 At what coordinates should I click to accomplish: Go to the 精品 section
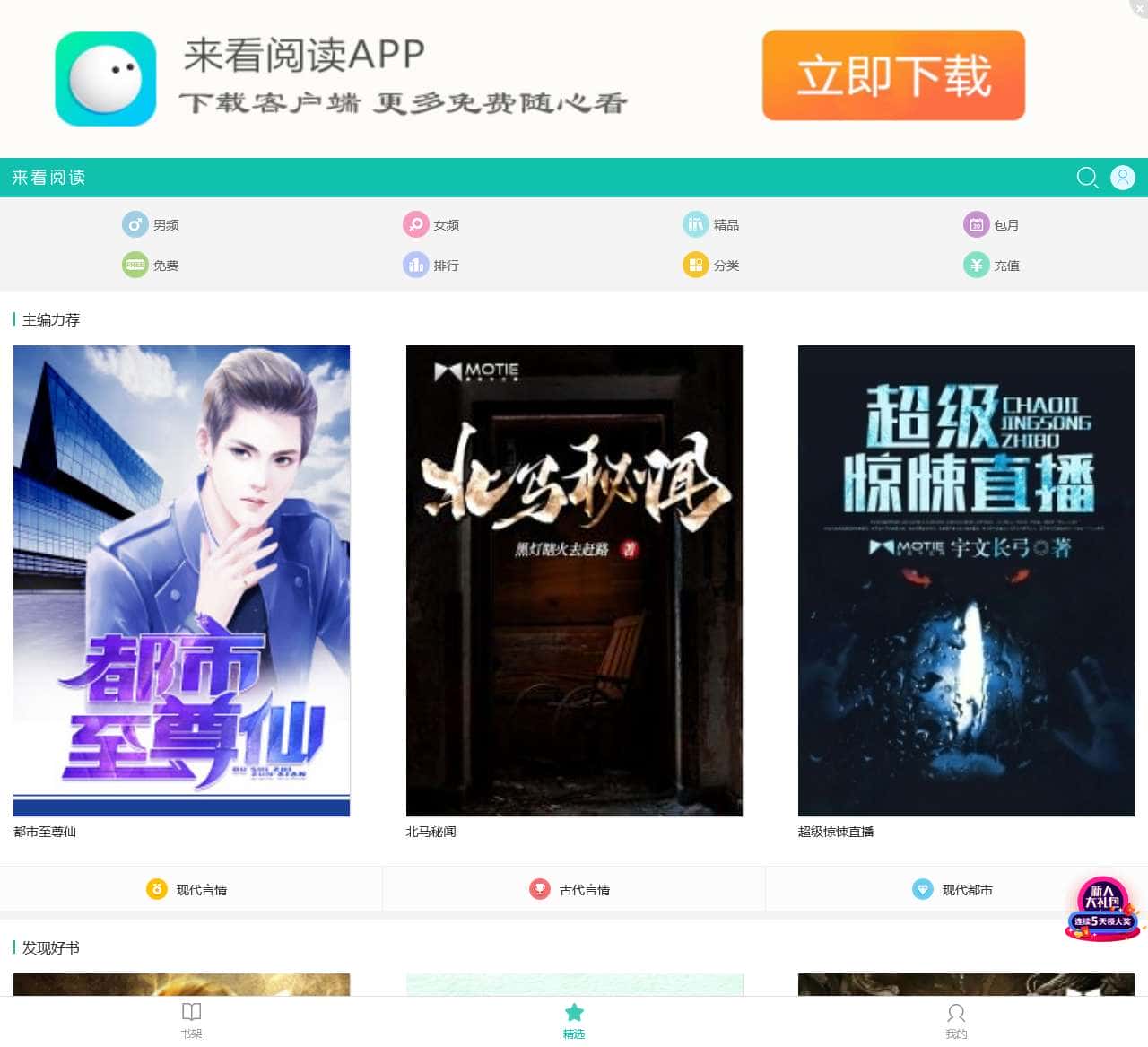[x=711, y=224]
